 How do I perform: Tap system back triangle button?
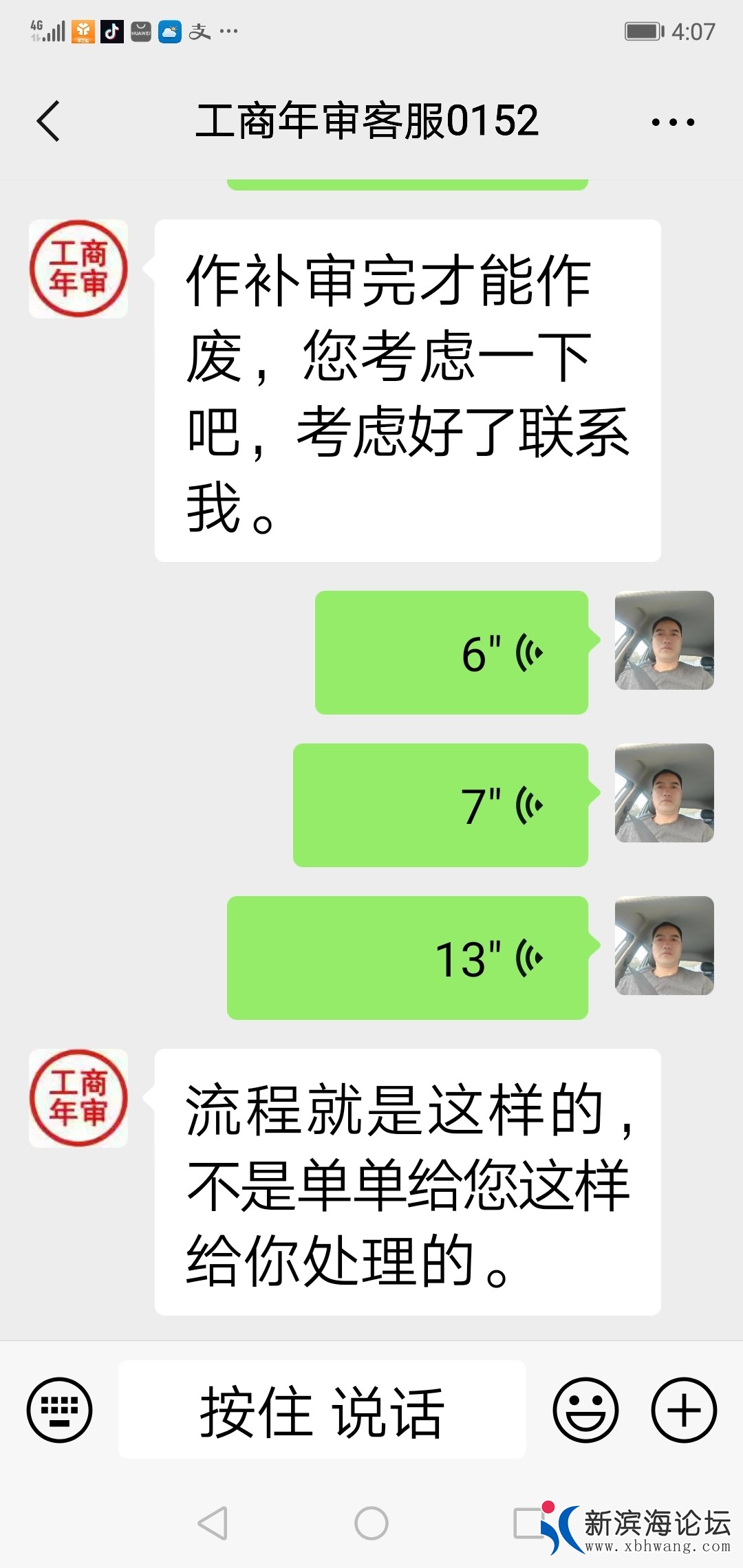coord(213,1523)
